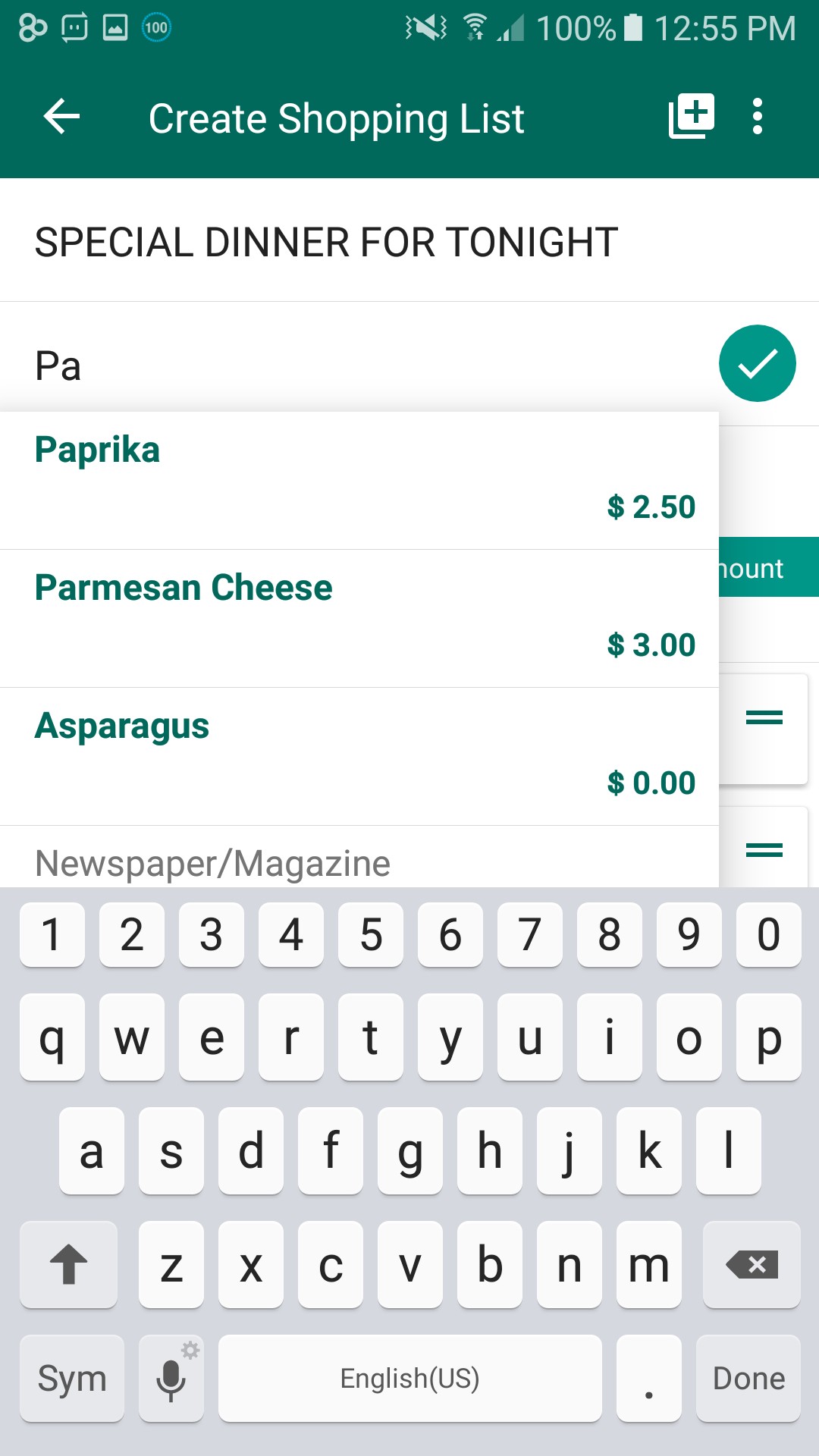Hit Done on the keyboard
The image size is (819, 1456).
click(x=748, y=1378)
